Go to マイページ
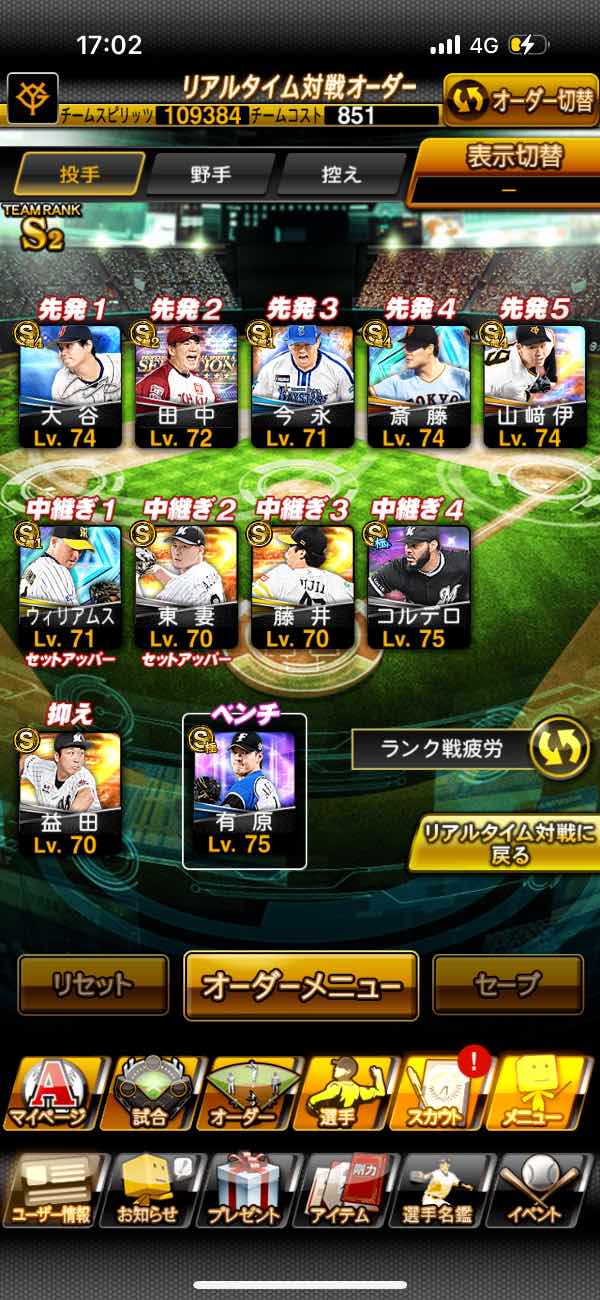 (x=50, y=1093)
